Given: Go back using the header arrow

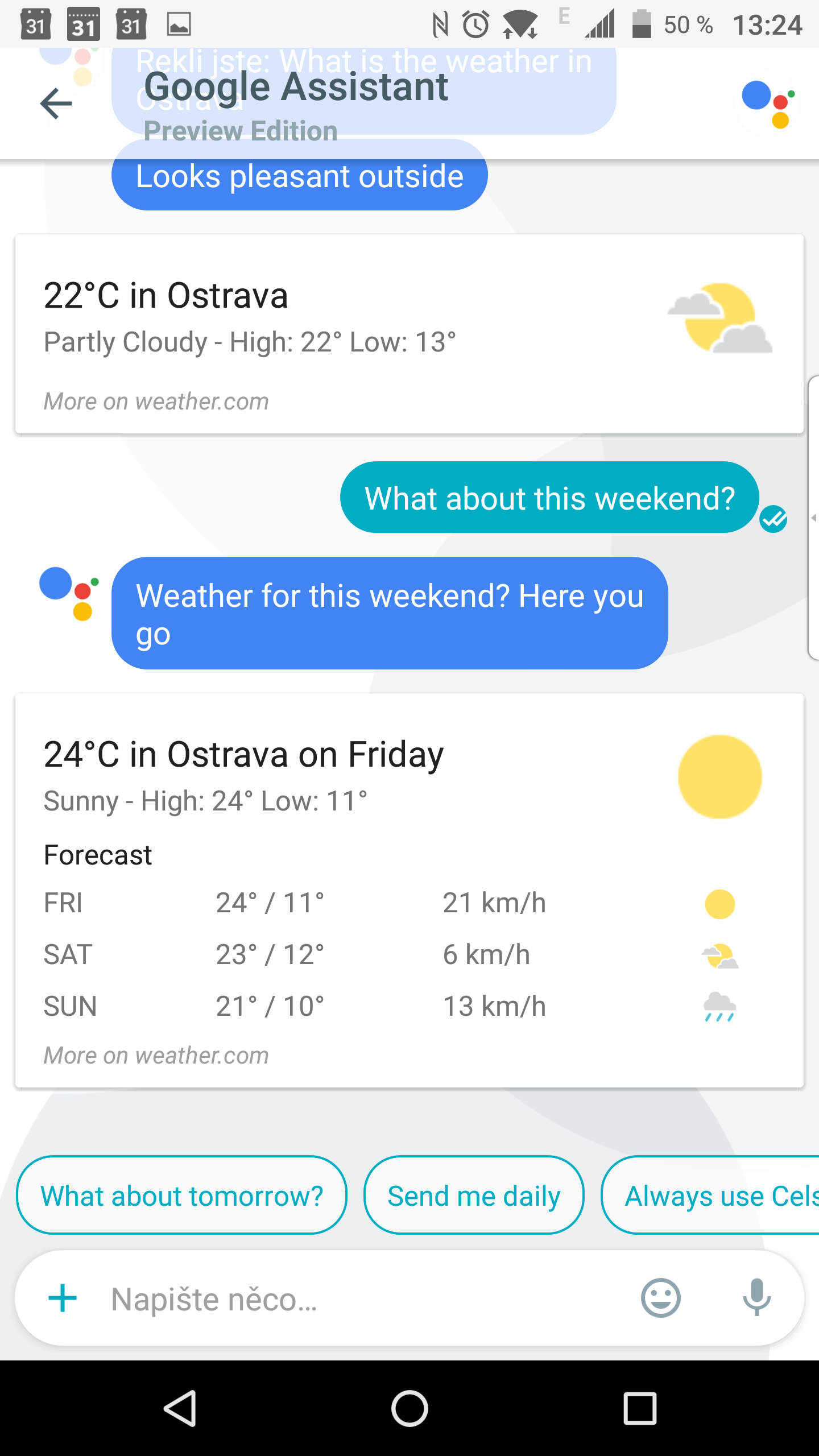Looking at the screenshot, I should [56, 104].
